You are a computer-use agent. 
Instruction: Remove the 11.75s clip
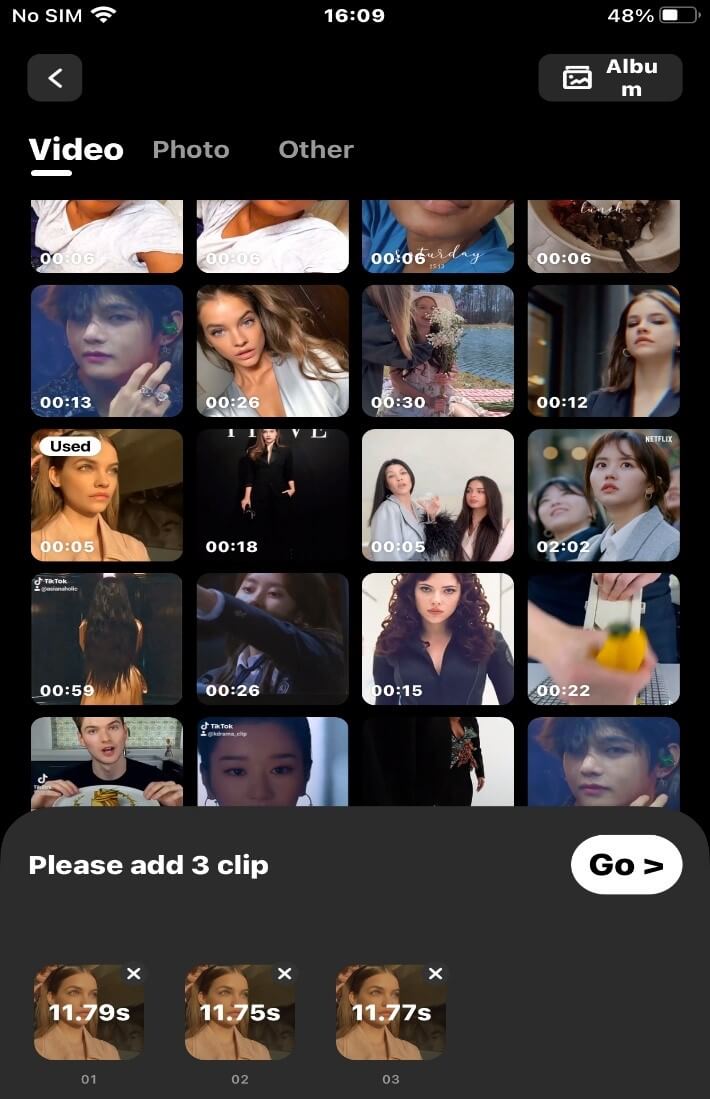pos(285,973)
